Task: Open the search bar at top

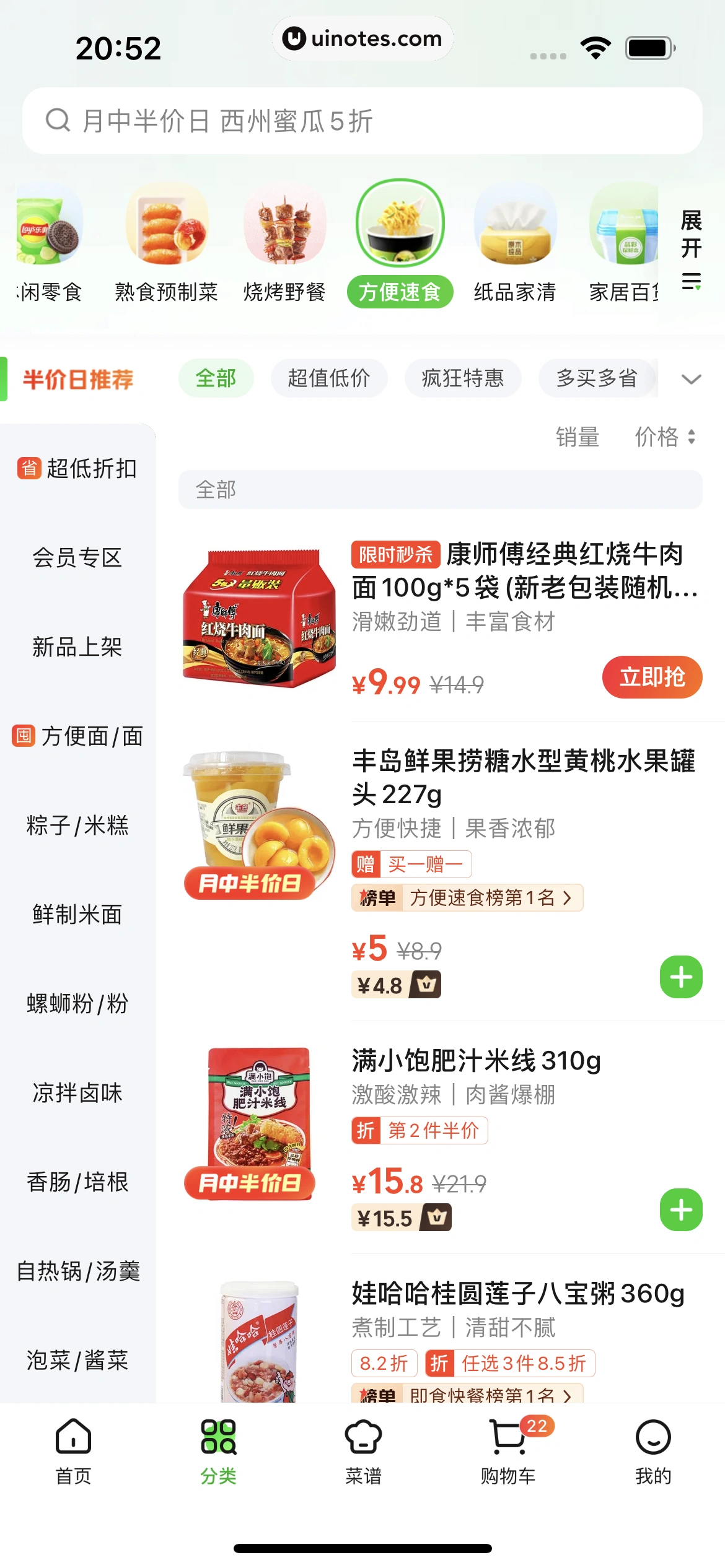Action: [362, 121]
